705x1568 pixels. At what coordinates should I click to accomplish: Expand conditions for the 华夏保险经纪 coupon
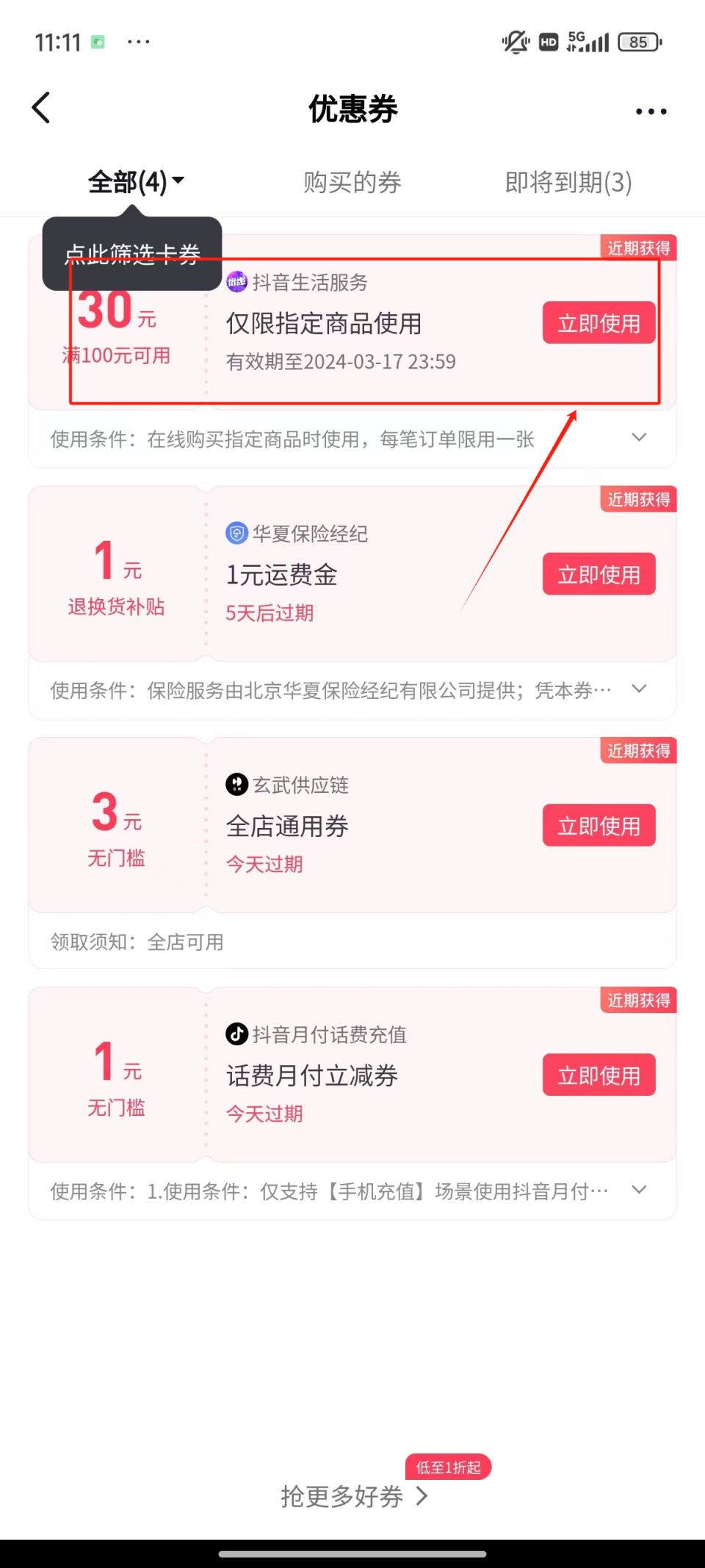pos(639,689)
